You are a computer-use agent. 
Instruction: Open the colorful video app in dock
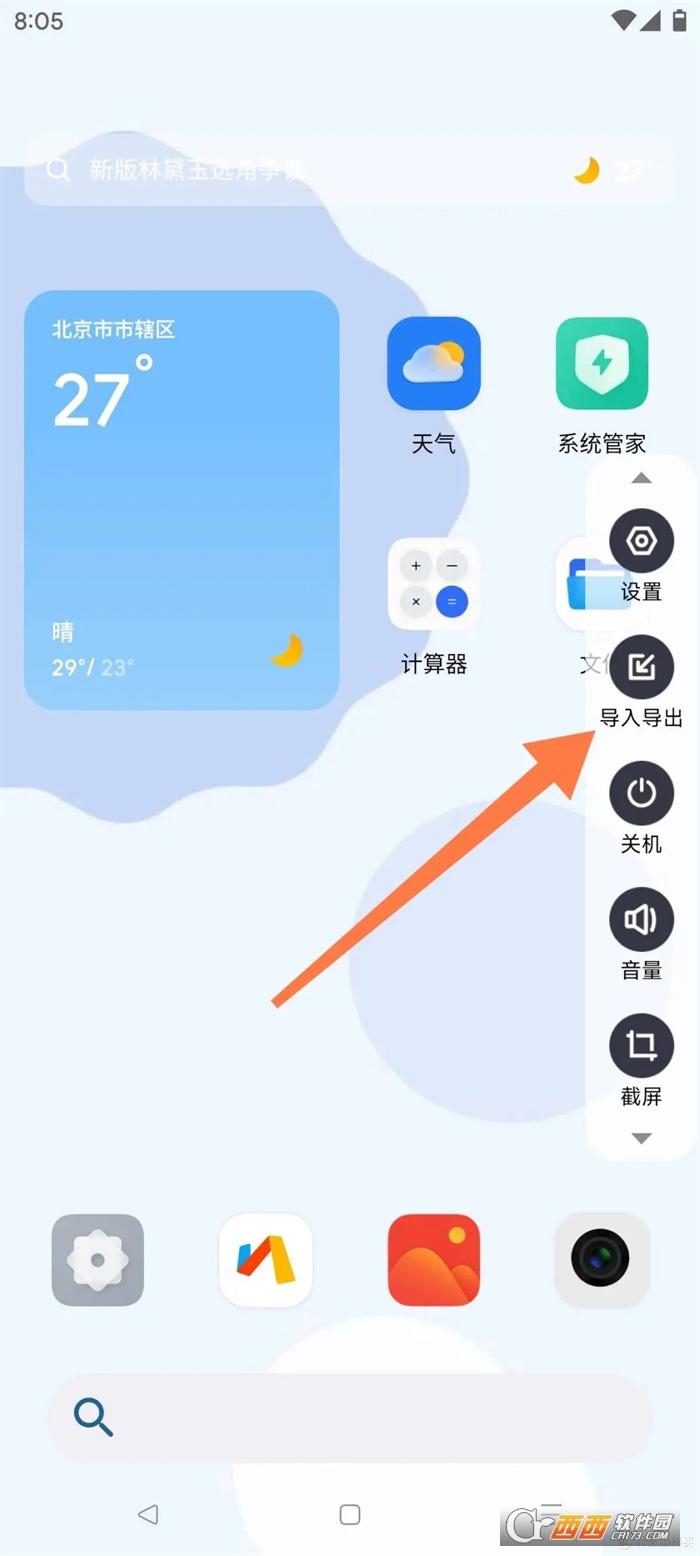[266, 1260]
